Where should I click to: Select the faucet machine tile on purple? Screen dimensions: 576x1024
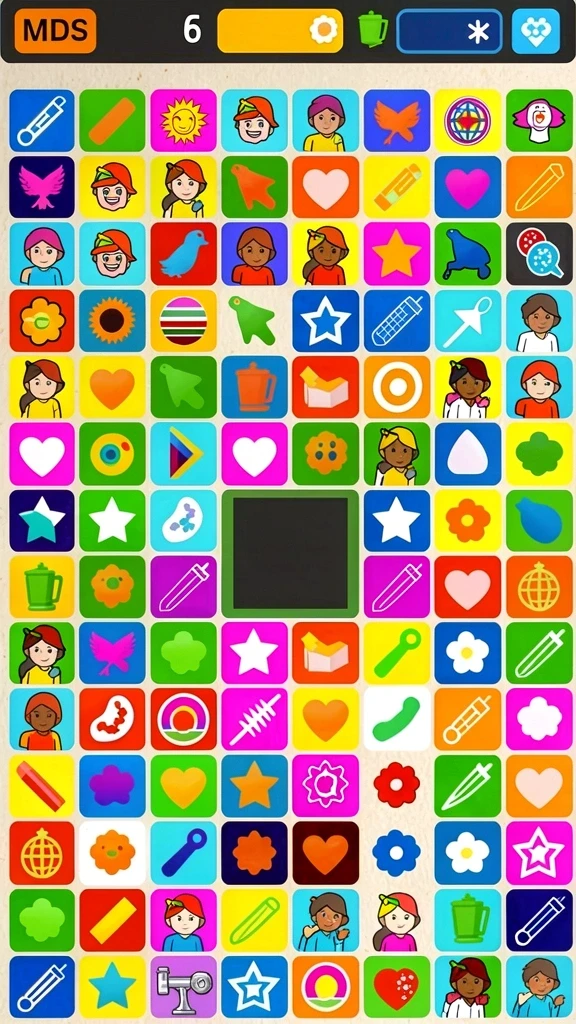click(184, 987)
